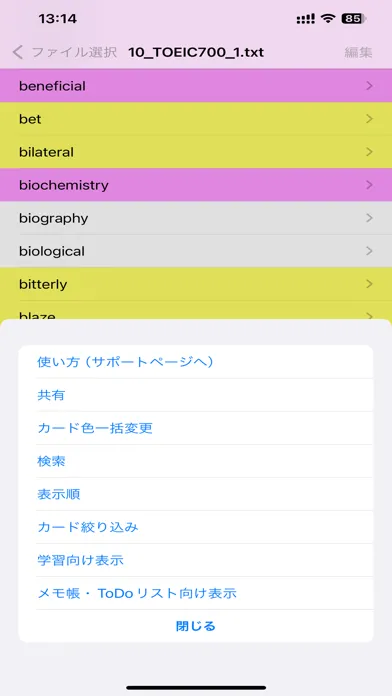Open 使い方 (サポートページへ) help option
Viewport: 392px width, 696px height.
tap(196, 362)
